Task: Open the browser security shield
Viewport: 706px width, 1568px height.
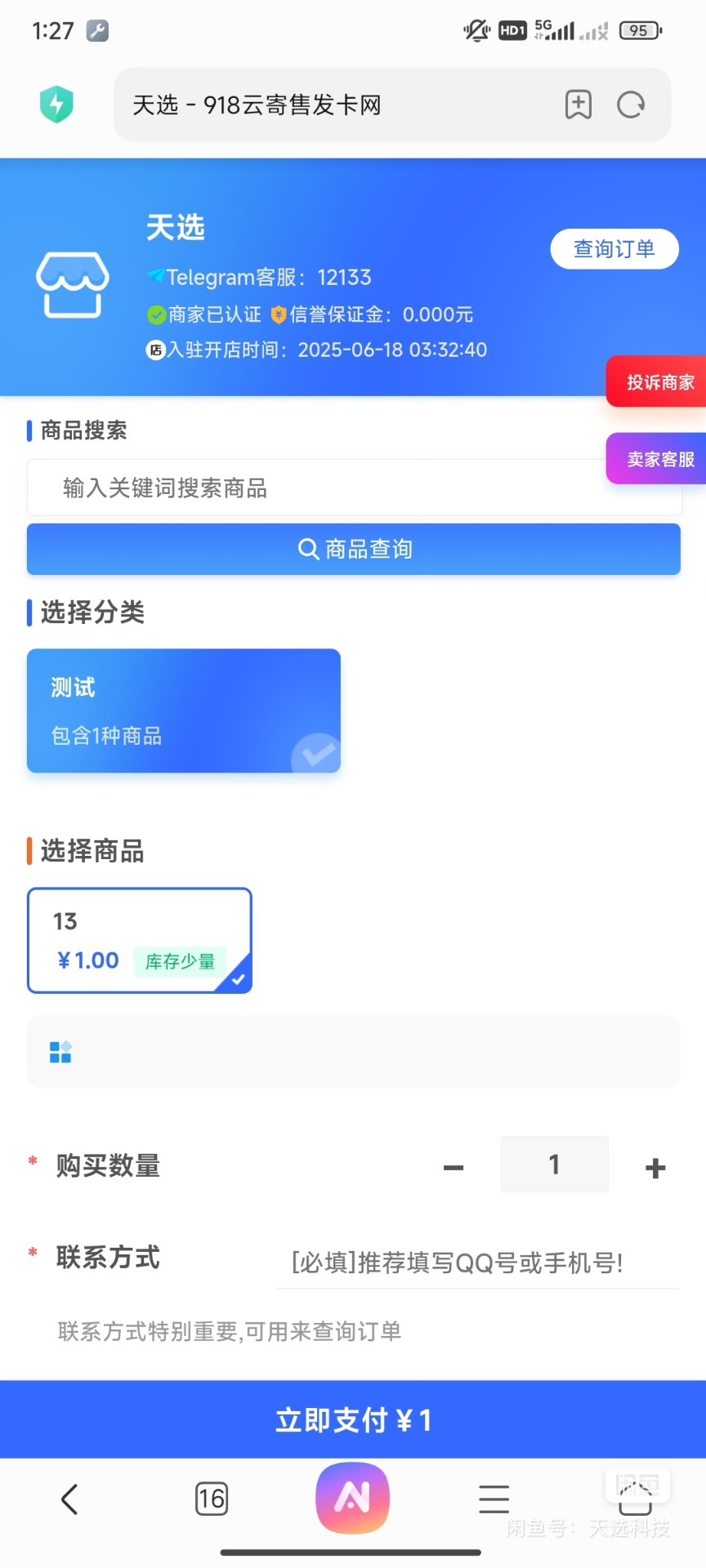Action: (x=56, y=105)
